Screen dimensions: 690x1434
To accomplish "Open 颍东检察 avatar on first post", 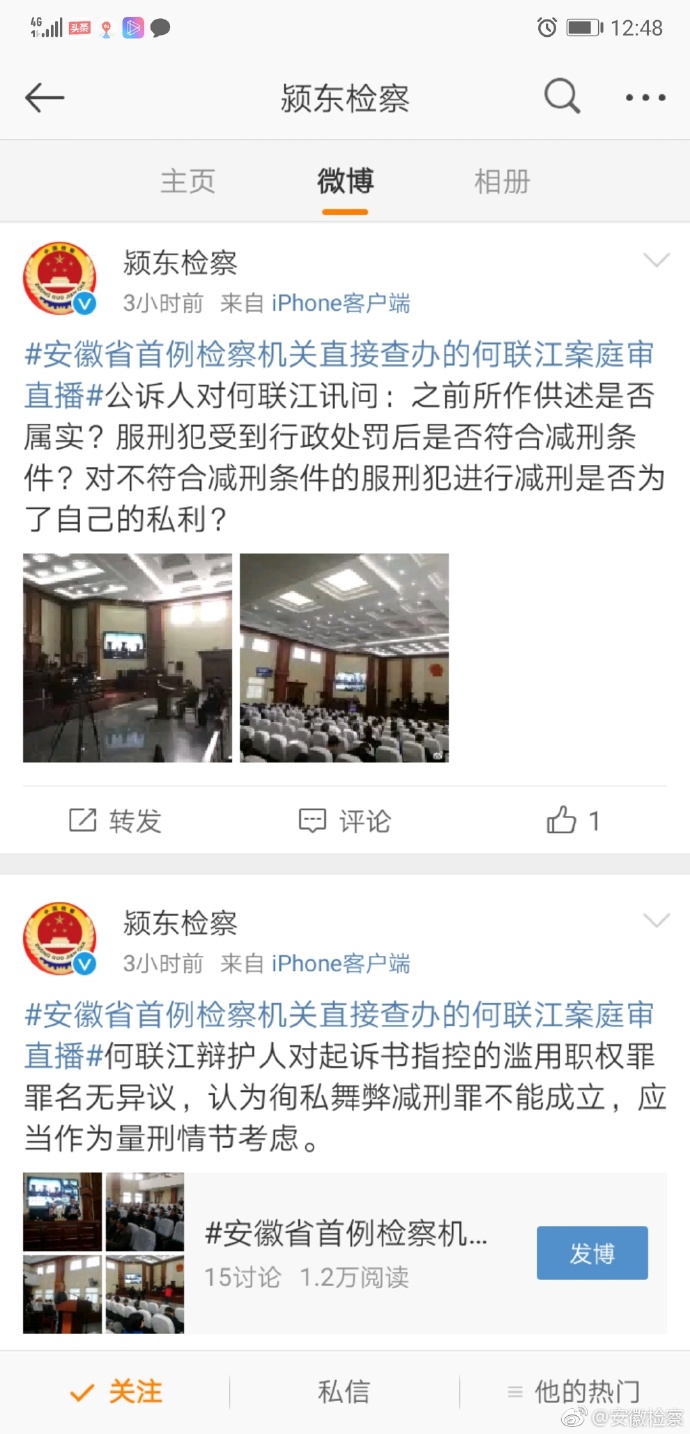I will click(x=60, y=277).
